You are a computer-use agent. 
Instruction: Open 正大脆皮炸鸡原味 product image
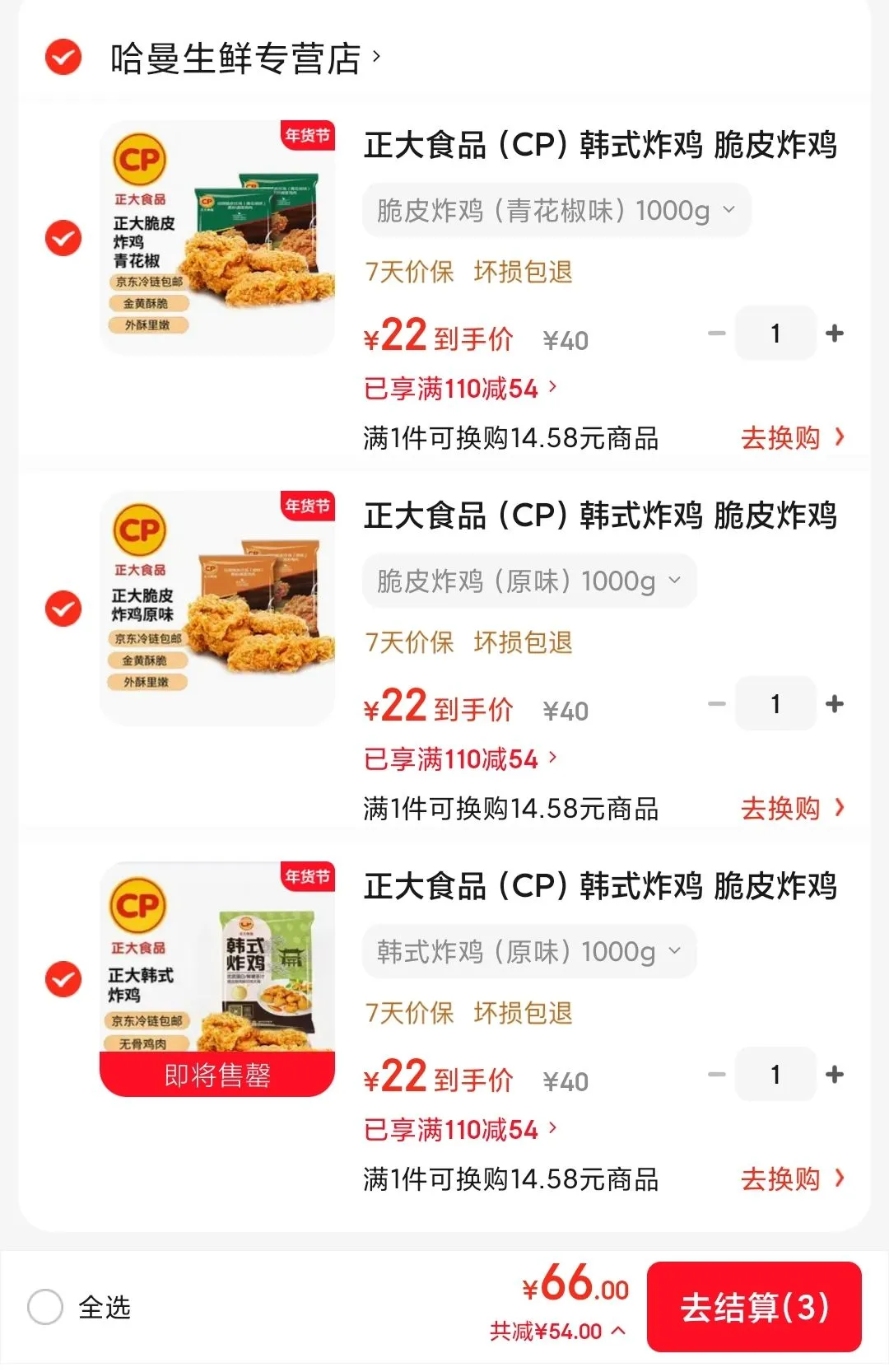(217, 609)
